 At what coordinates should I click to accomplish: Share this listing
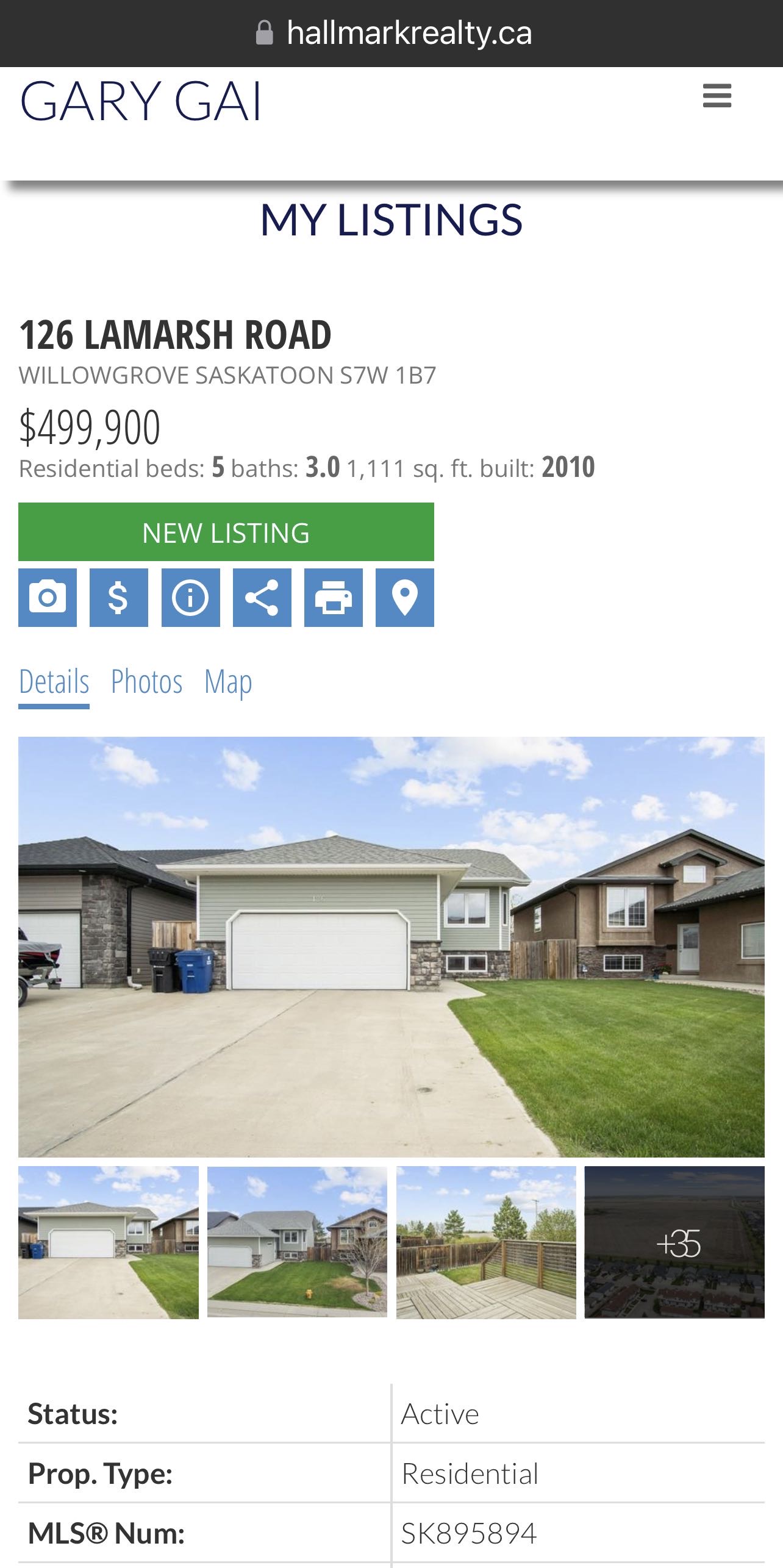pos(262,597)
